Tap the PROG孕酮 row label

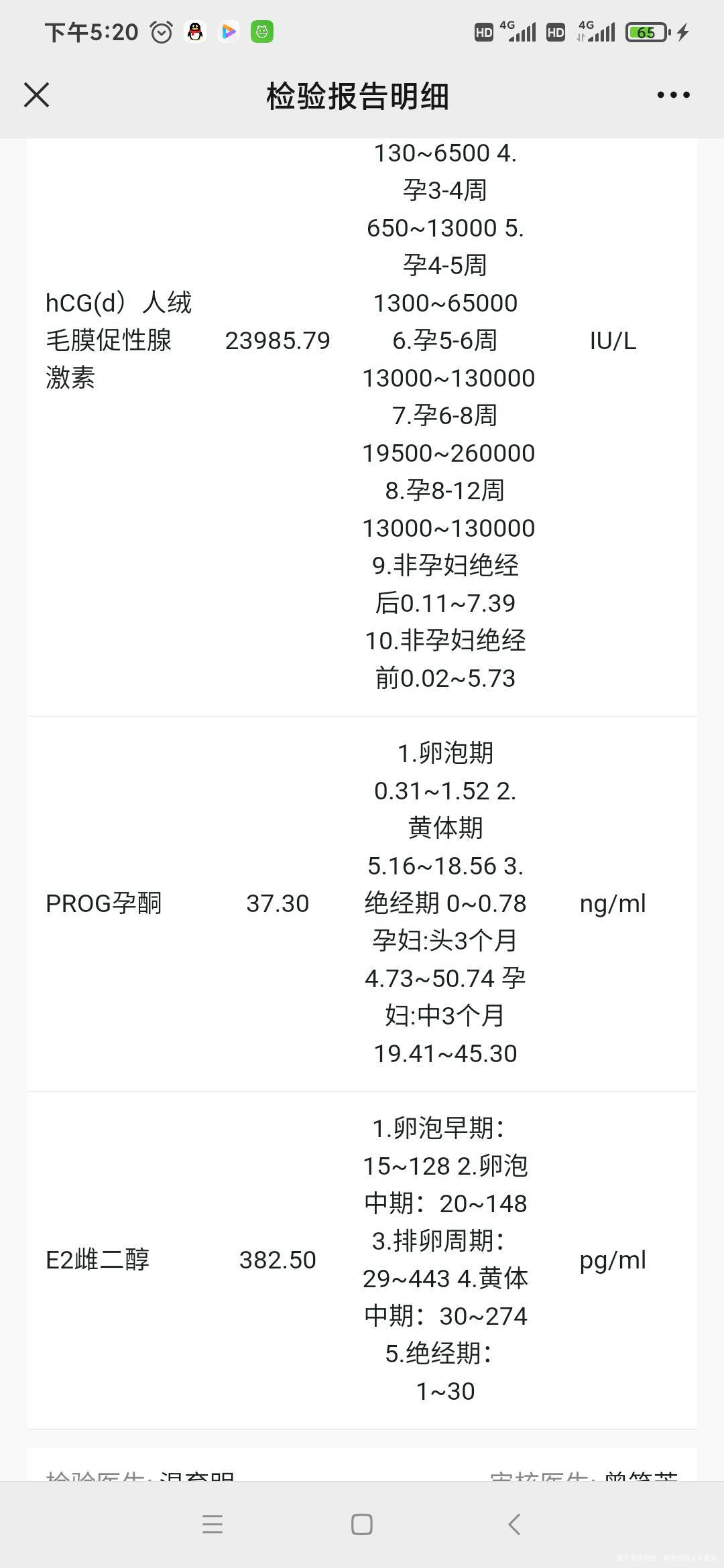[105, 903]
